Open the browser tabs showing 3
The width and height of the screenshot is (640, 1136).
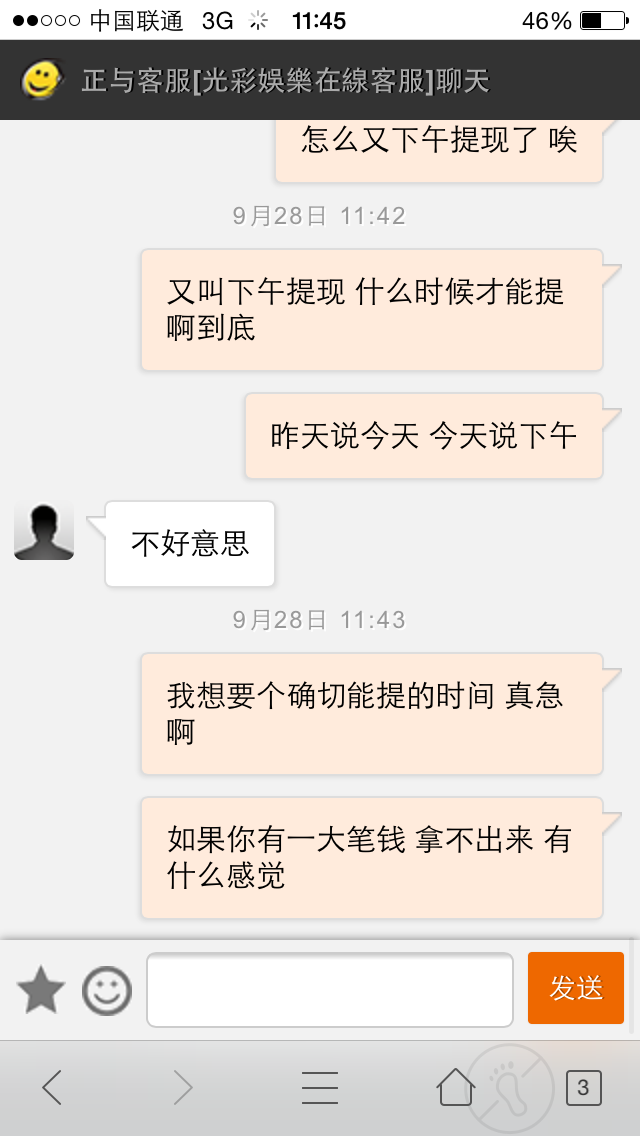[583, 1087]
